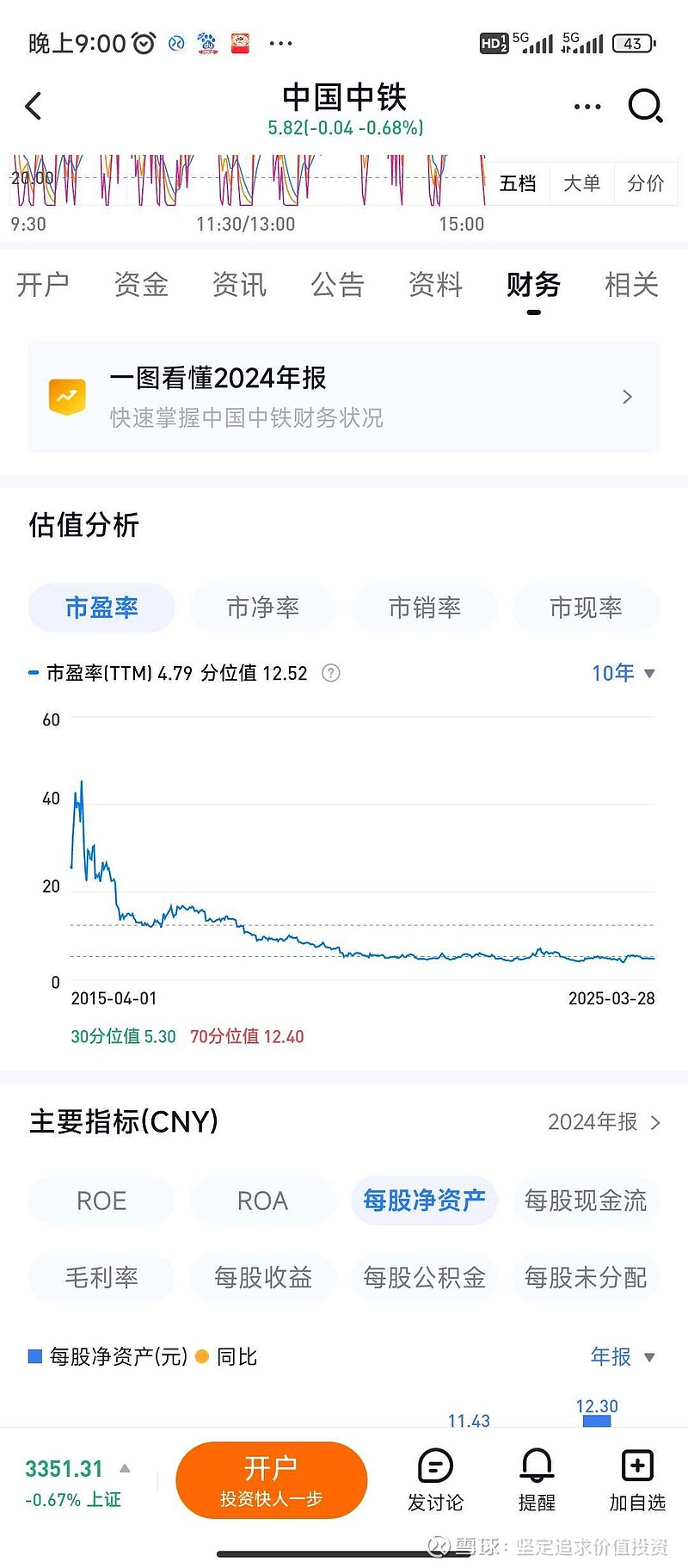Open the more options (...) menu
Image resolution: width=688 pixels, height=1568 pixels.
(x=587, y=105)
